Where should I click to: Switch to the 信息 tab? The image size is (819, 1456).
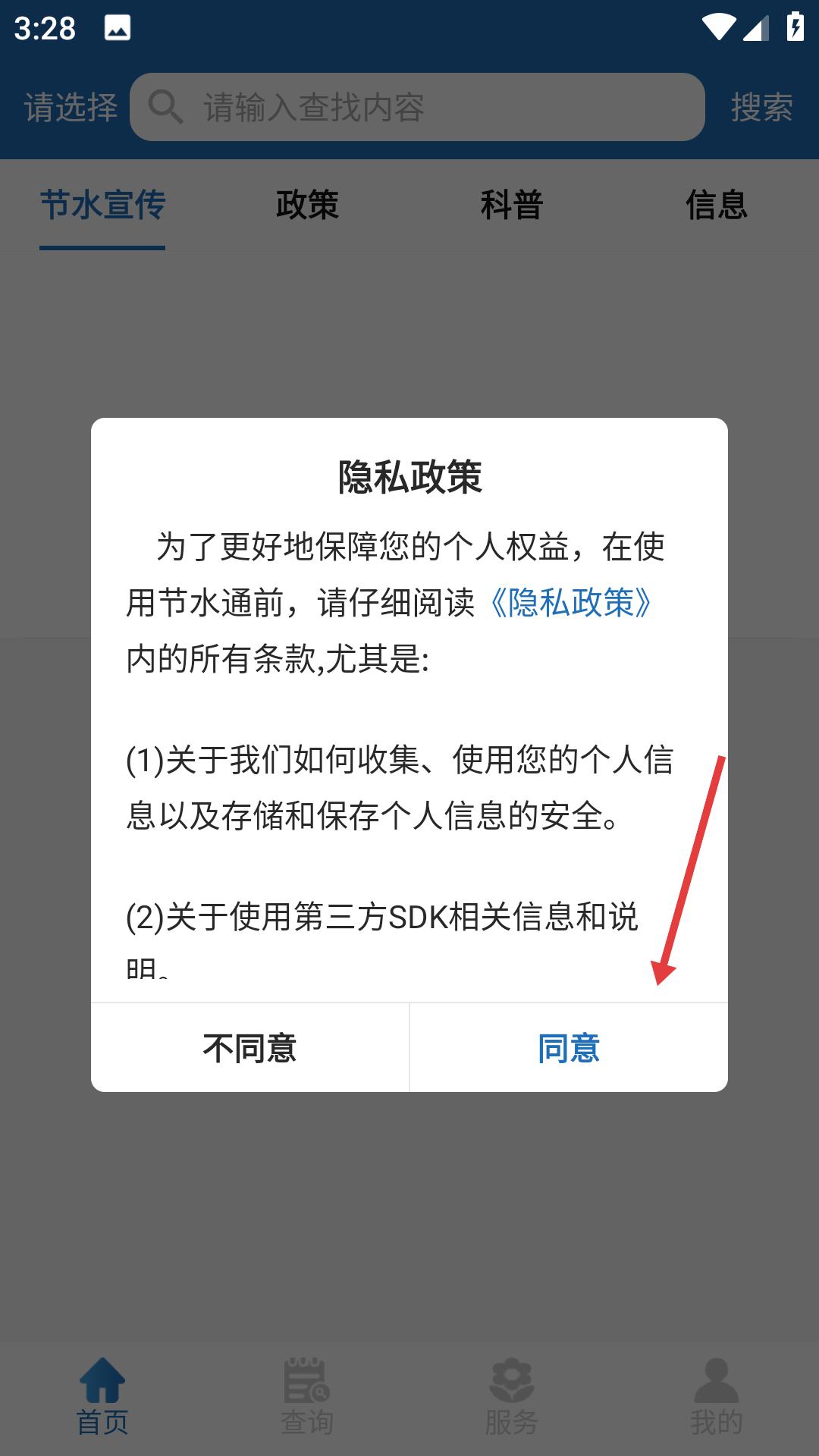717,205
